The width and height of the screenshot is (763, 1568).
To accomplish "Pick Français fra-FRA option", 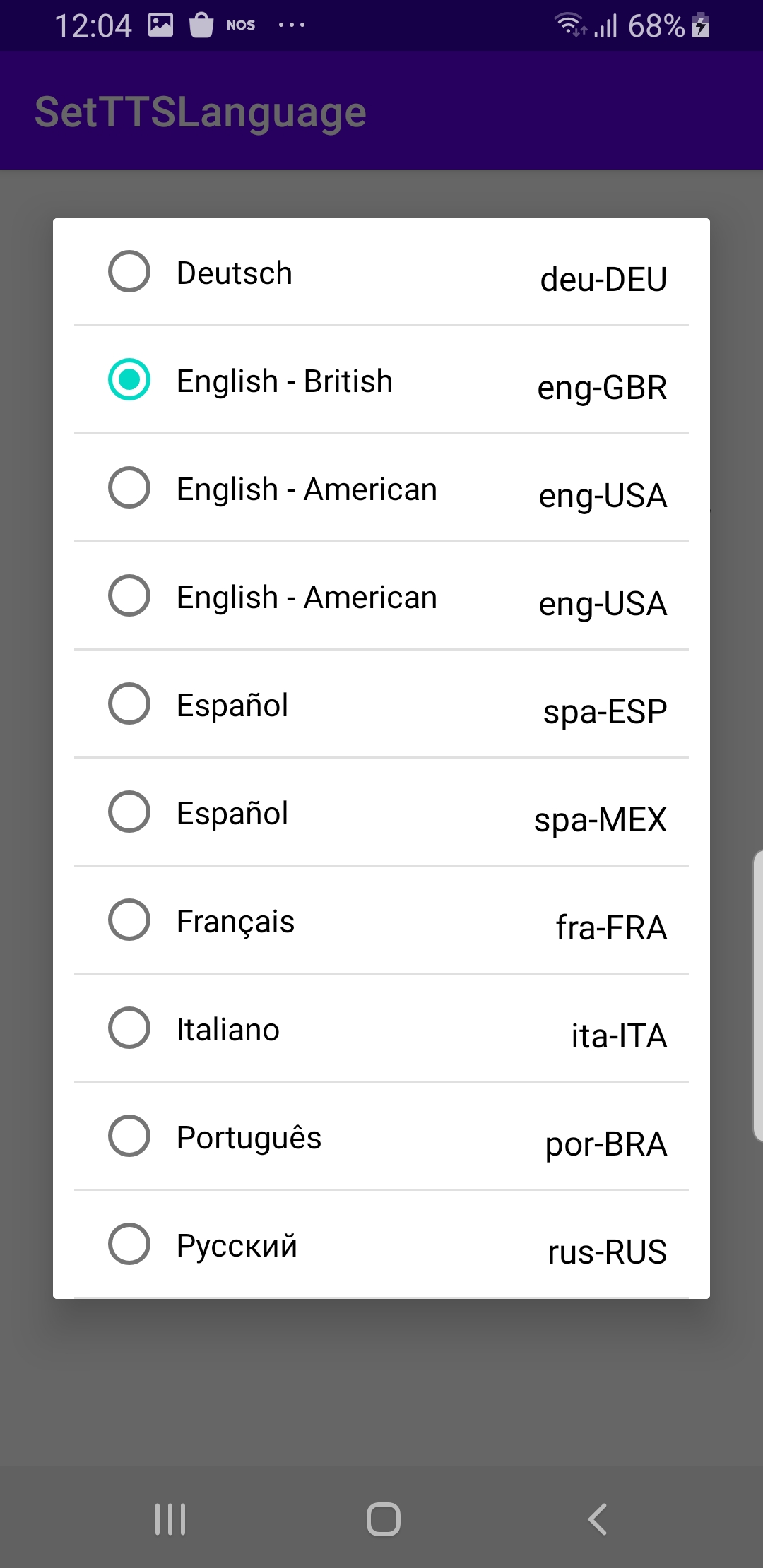I will tap(381, 920).
